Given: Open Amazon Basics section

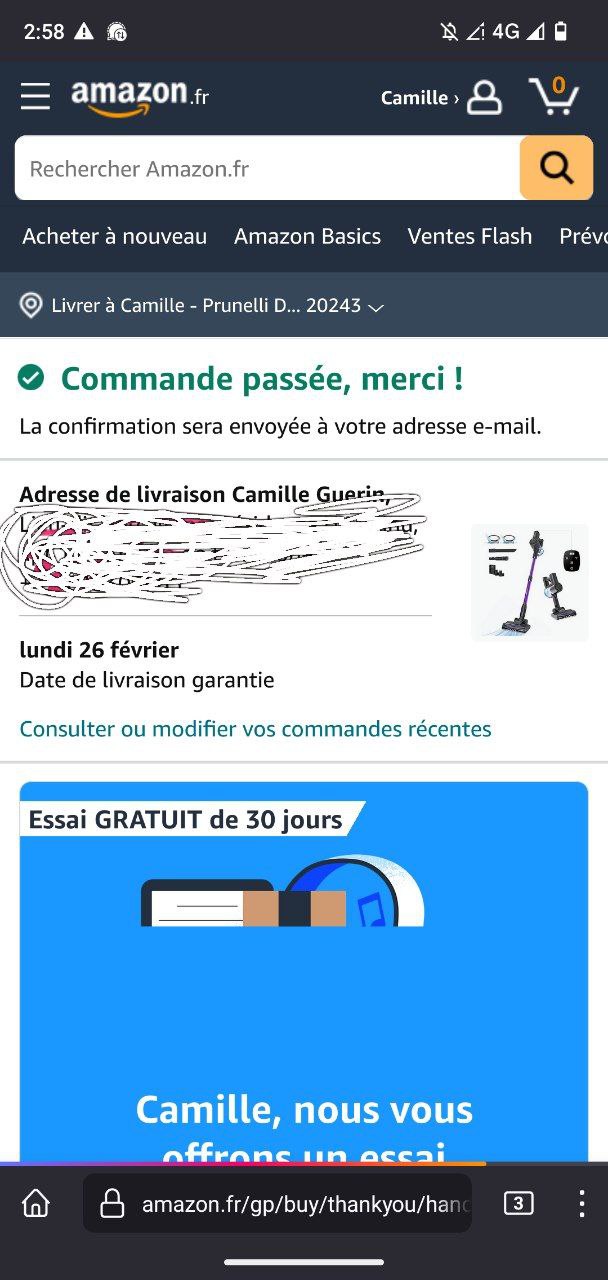Looking at the screenshot, I should (307, 237).
